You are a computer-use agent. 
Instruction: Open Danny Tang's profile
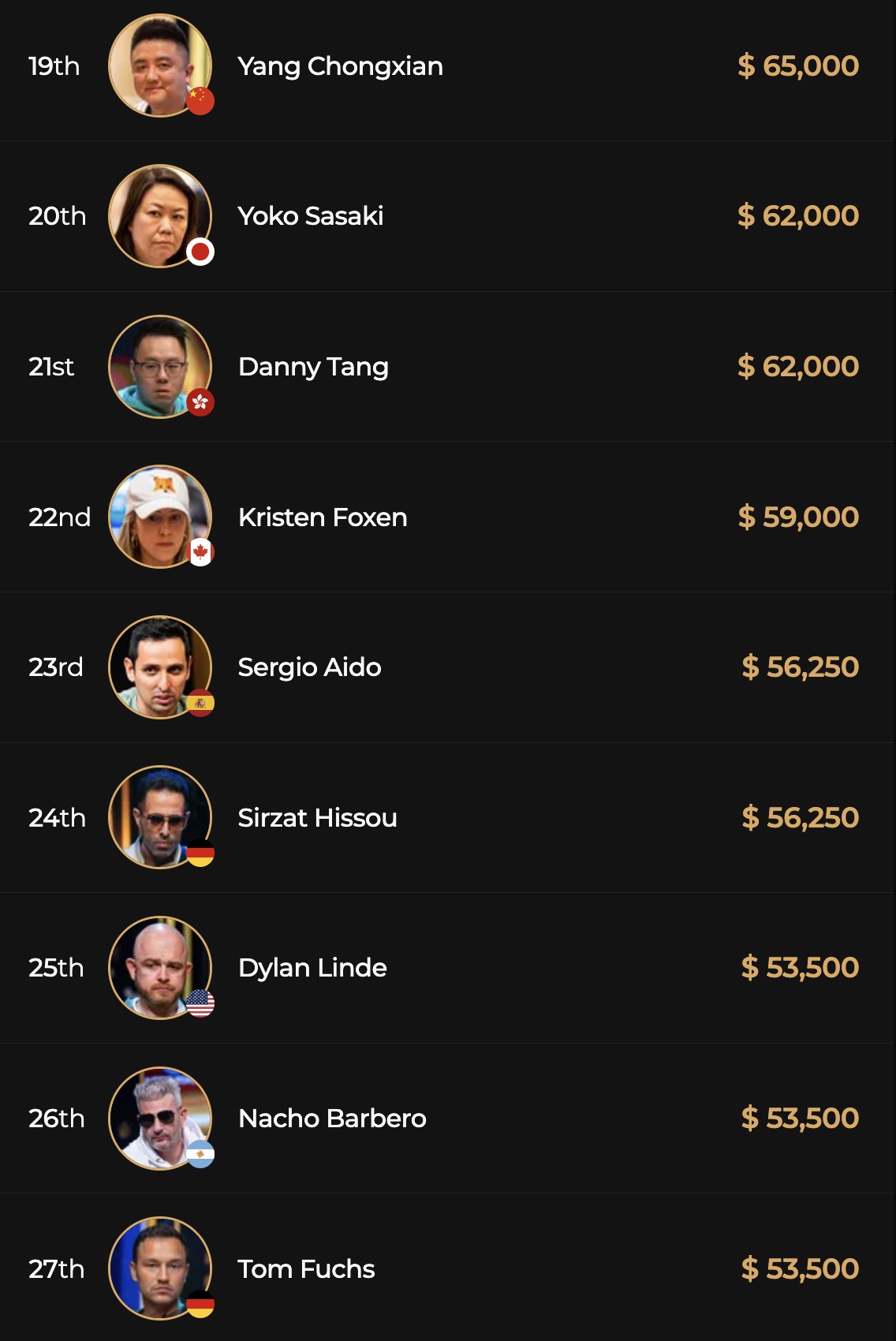click(313, 367)
